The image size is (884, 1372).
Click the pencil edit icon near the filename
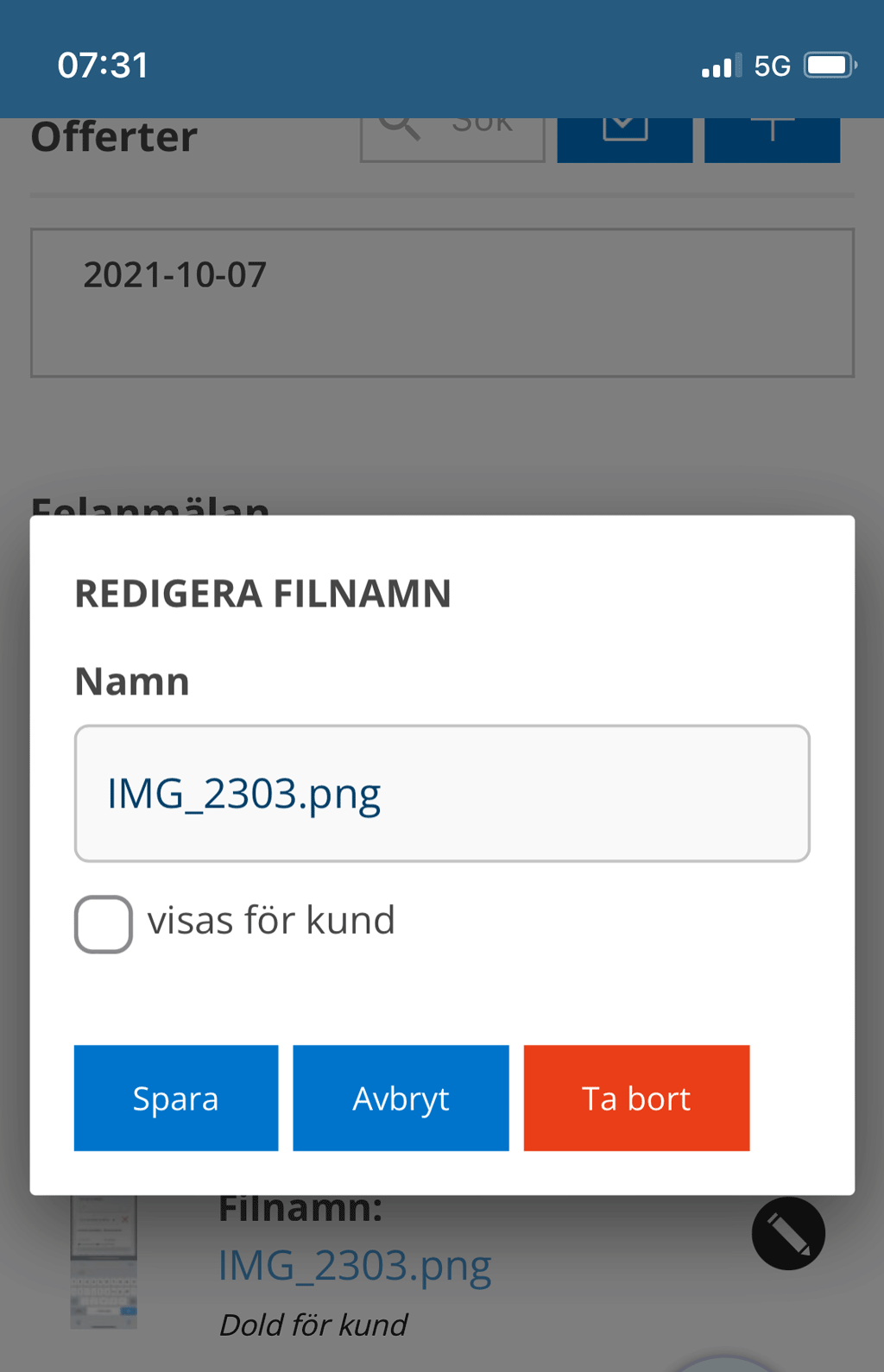788,1234
